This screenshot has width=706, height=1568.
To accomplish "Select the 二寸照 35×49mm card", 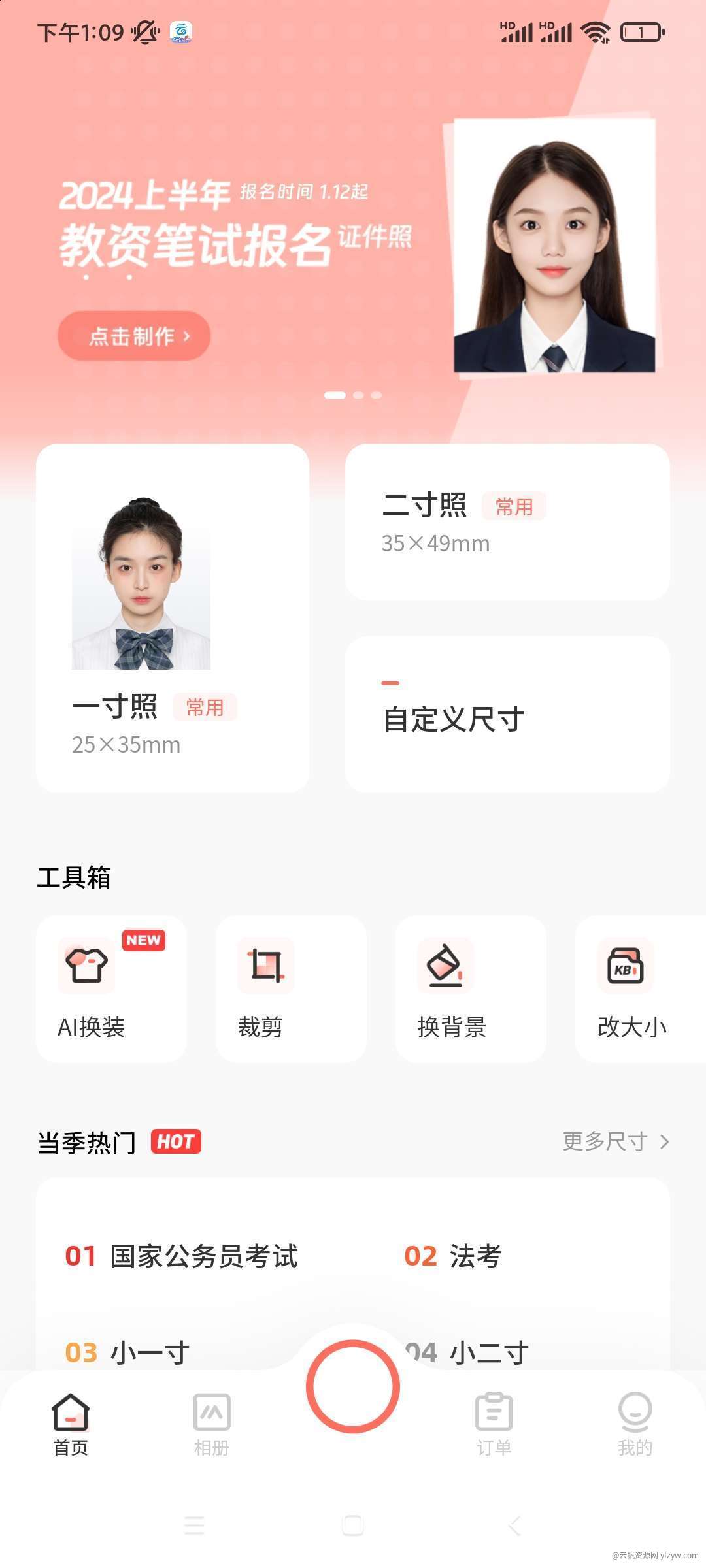I will click(x=507, y=522).
